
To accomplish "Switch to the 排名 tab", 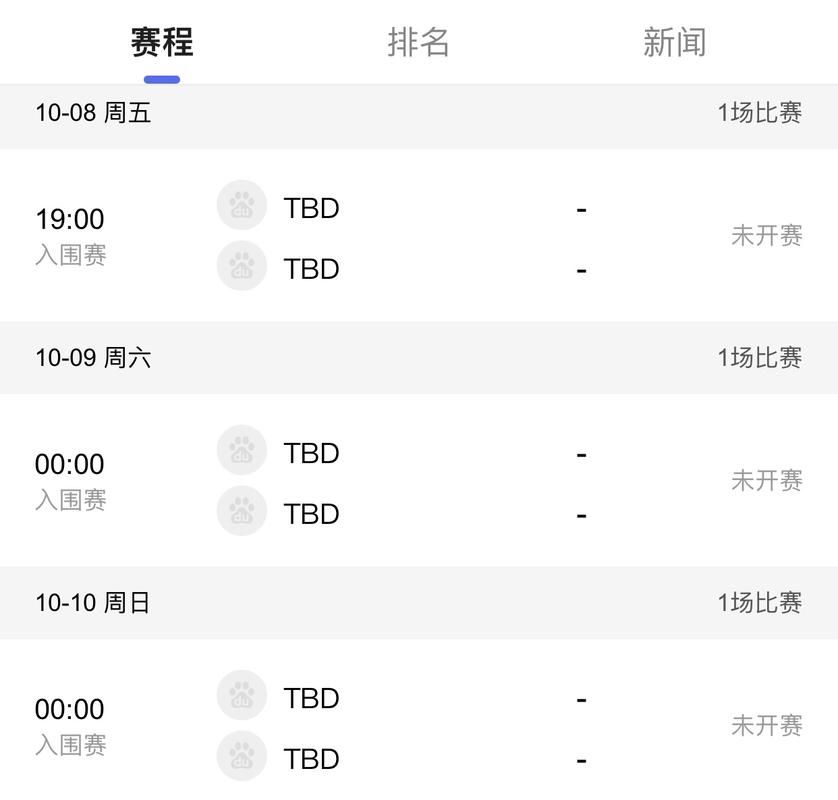I will tap(418, 42).
